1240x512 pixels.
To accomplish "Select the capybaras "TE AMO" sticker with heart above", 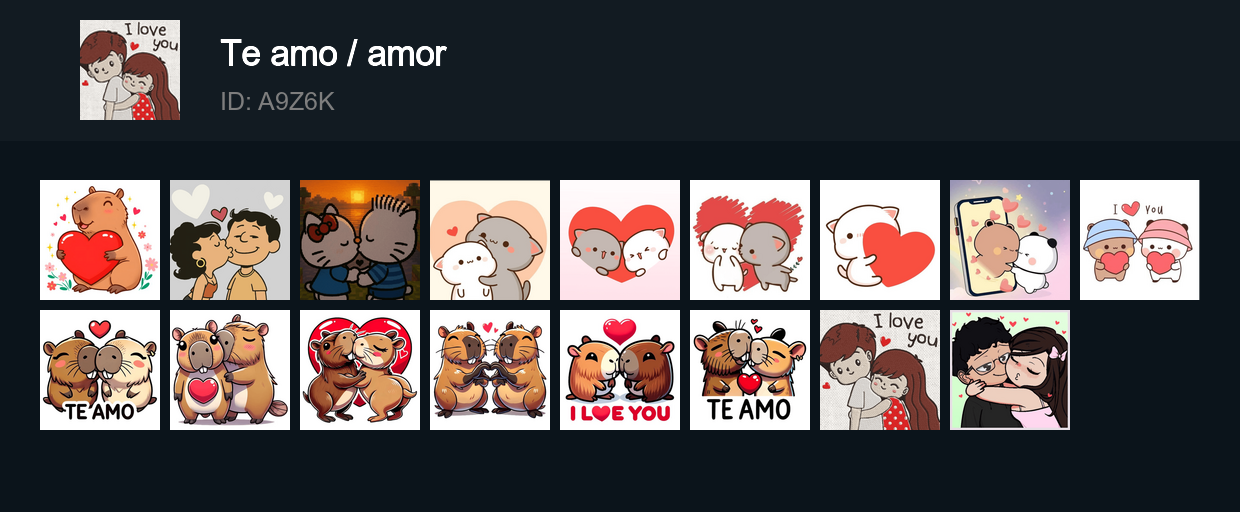I will (x=100, y=370).
